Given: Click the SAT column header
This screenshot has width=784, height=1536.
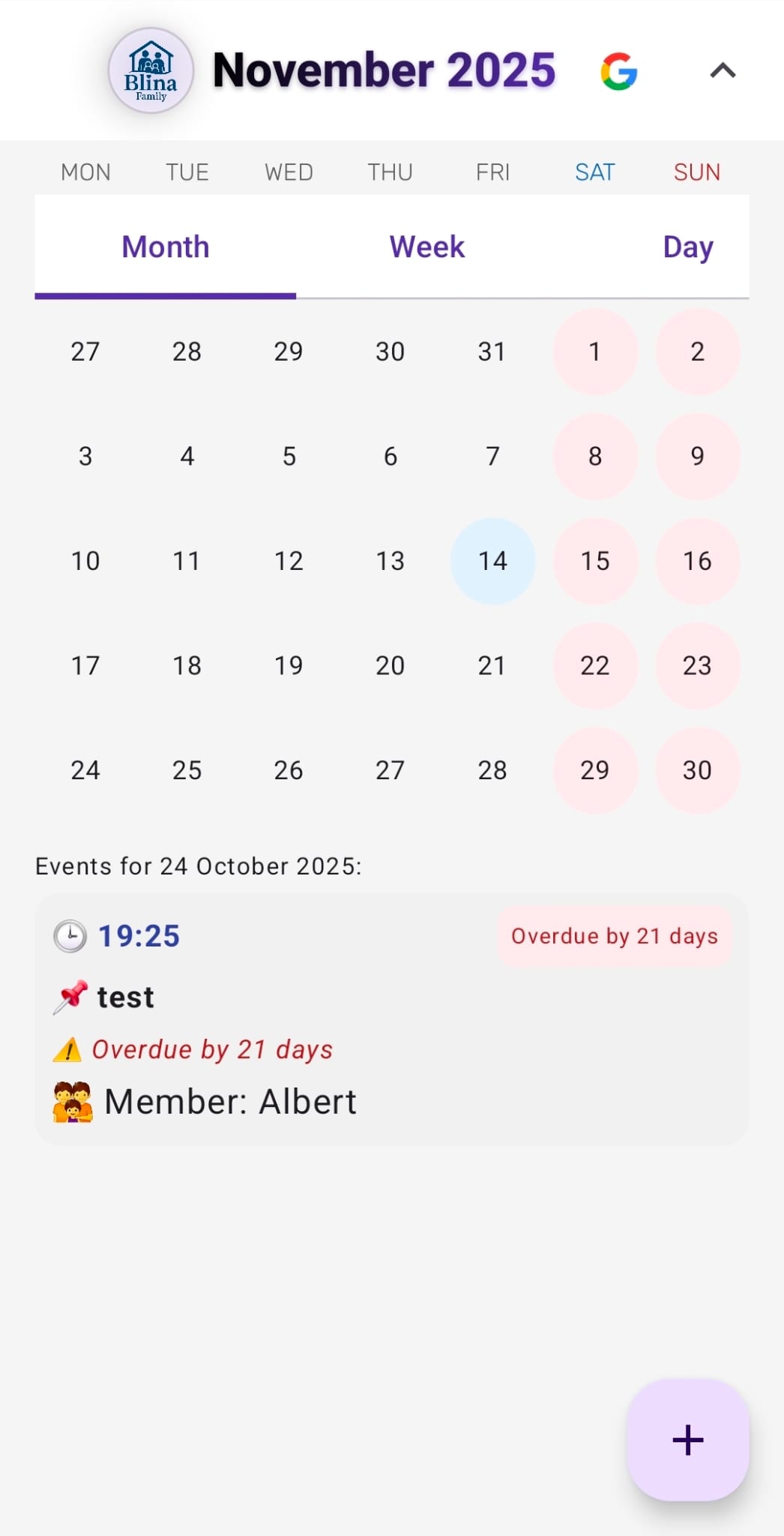Looking at the screenshot, I should (x=594, y=172).
